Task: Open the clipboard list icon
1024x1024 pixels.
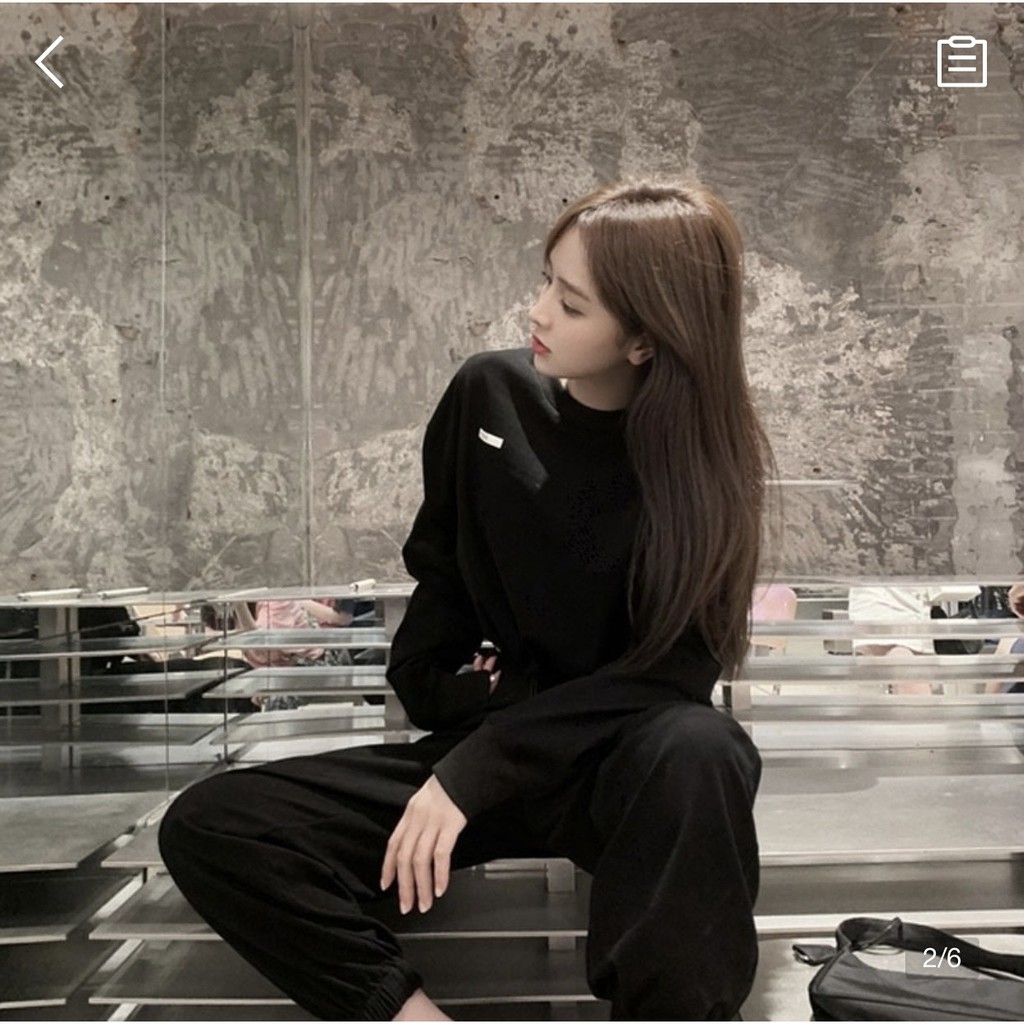Action: coord(962,62)
